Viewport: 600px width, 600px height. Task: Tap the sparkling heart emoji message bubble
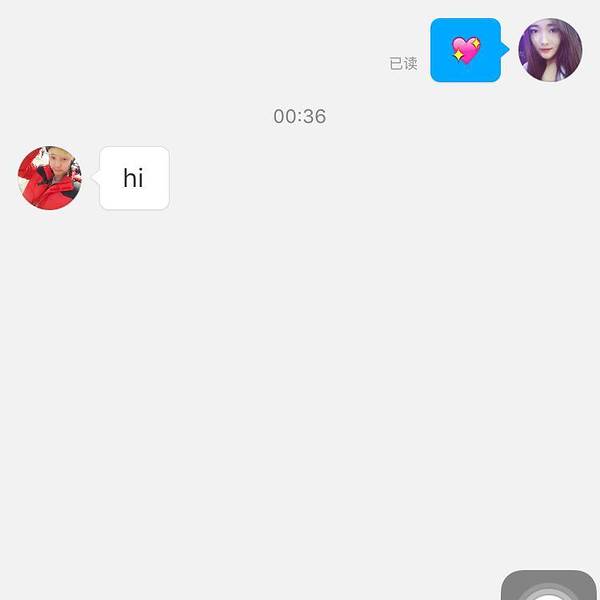point(465,50)
